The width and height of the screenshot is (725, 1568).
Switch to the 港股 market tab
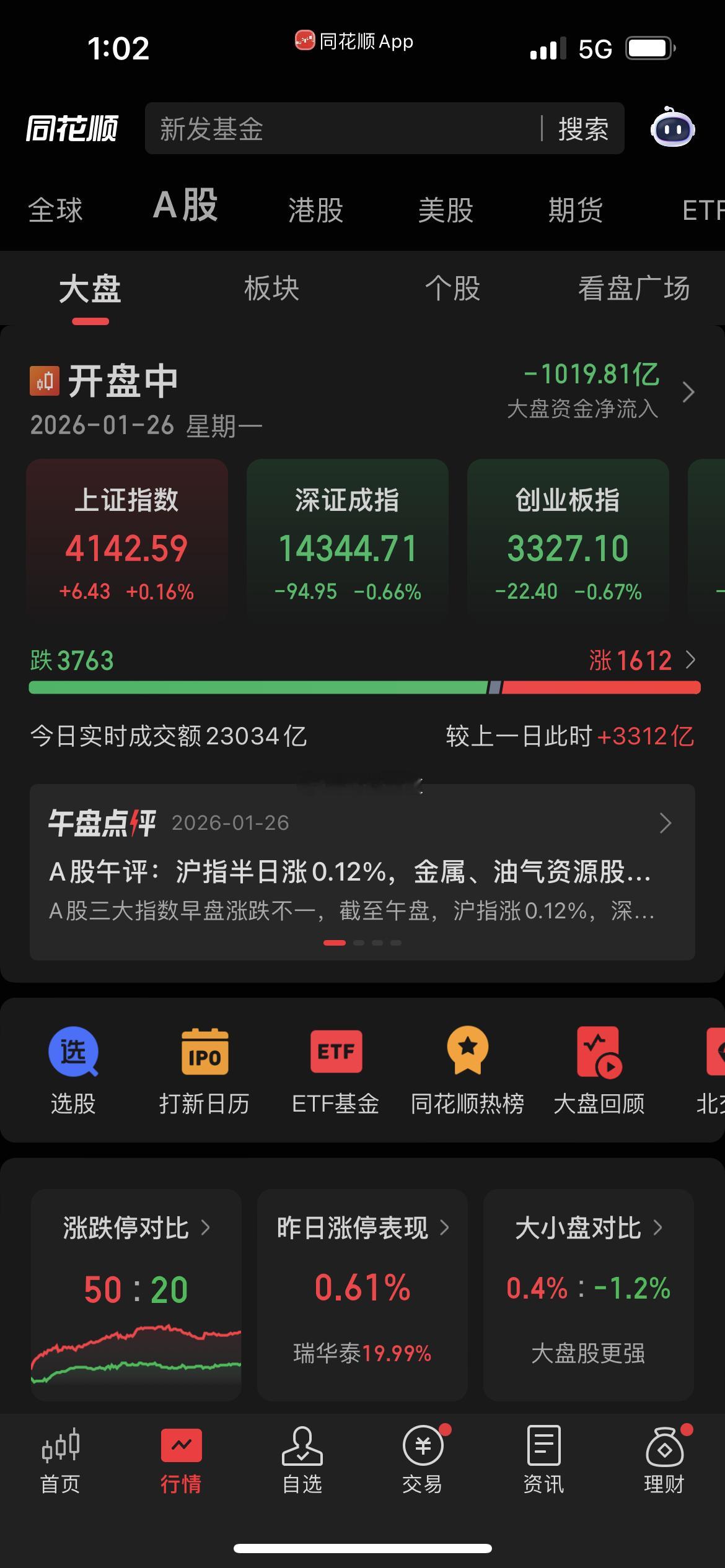click(x=317, y=210)
